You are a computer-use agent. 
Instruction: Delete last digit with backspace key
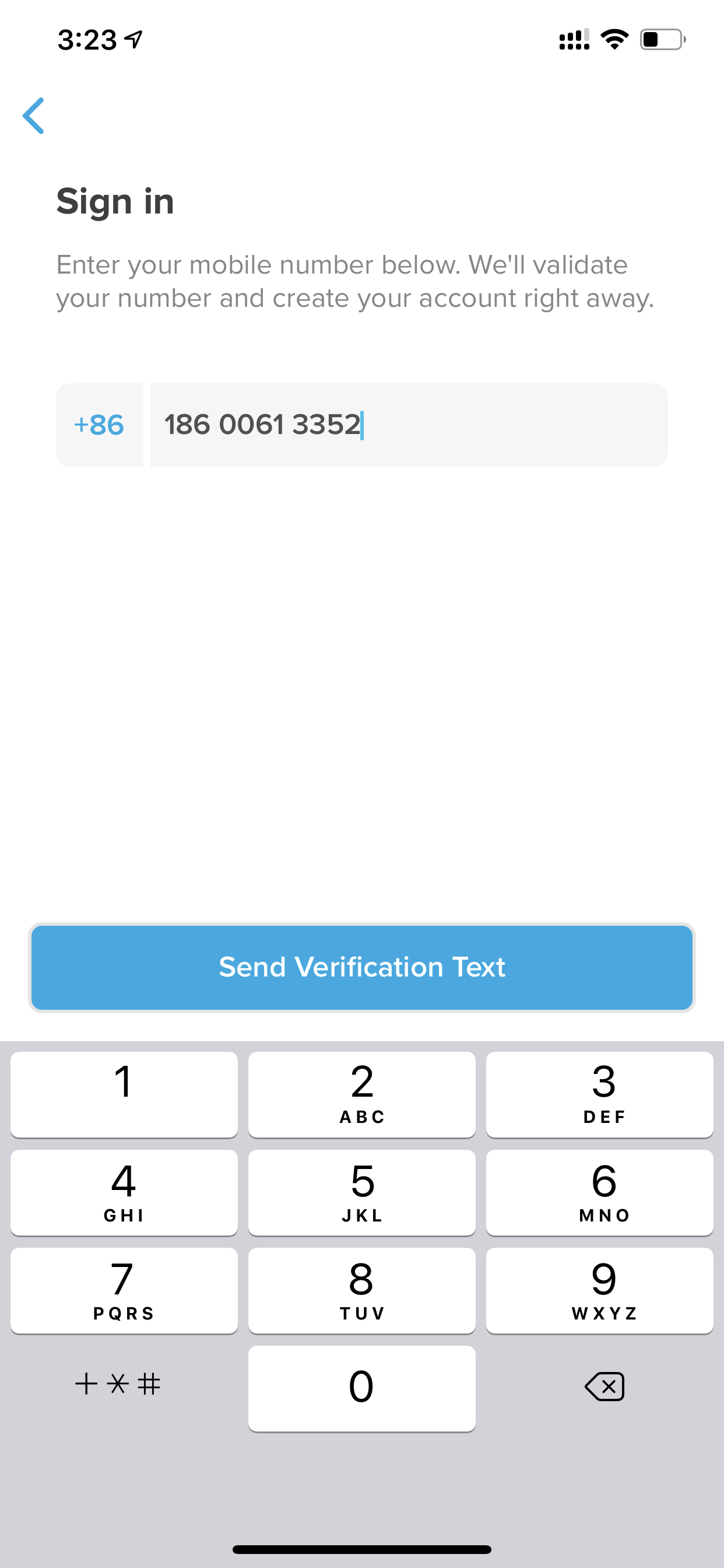coord(604,1387)
